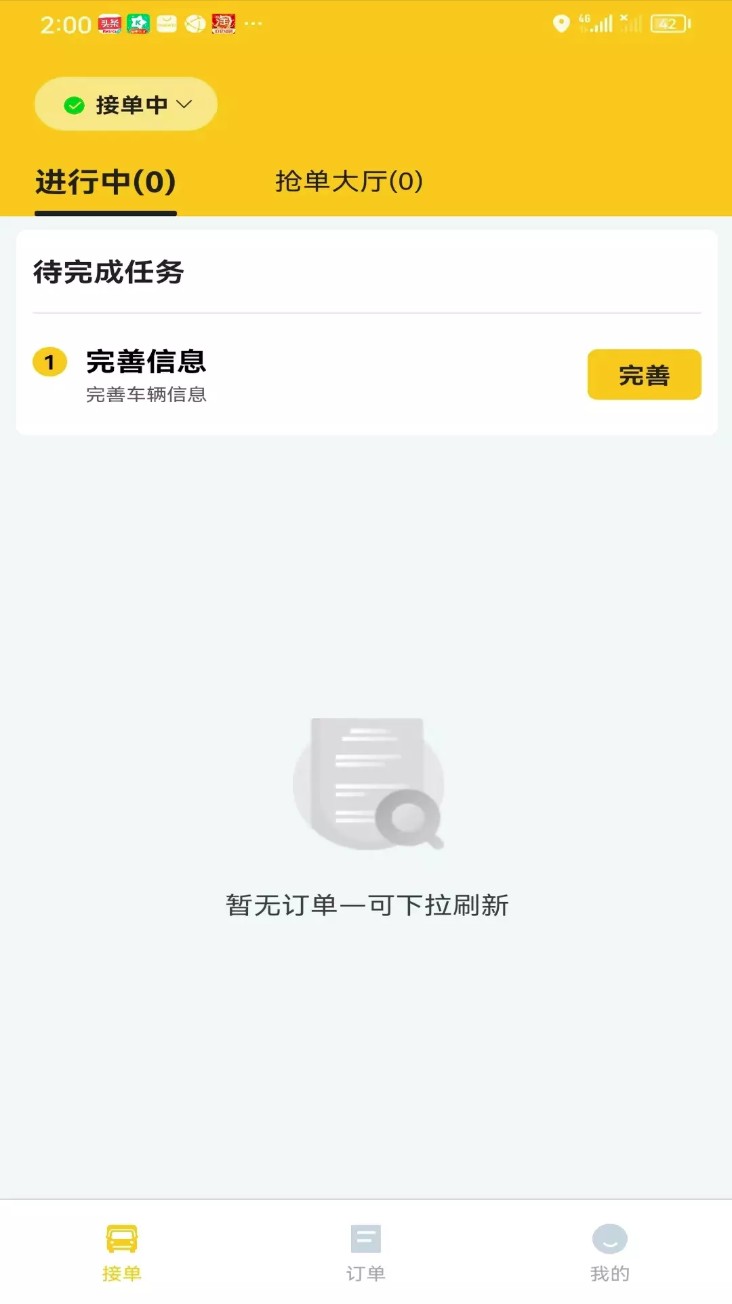Screen dimensions: 732x1304
Task: Select the bus icon above 接单
Action: click(x=122, y=1237)
